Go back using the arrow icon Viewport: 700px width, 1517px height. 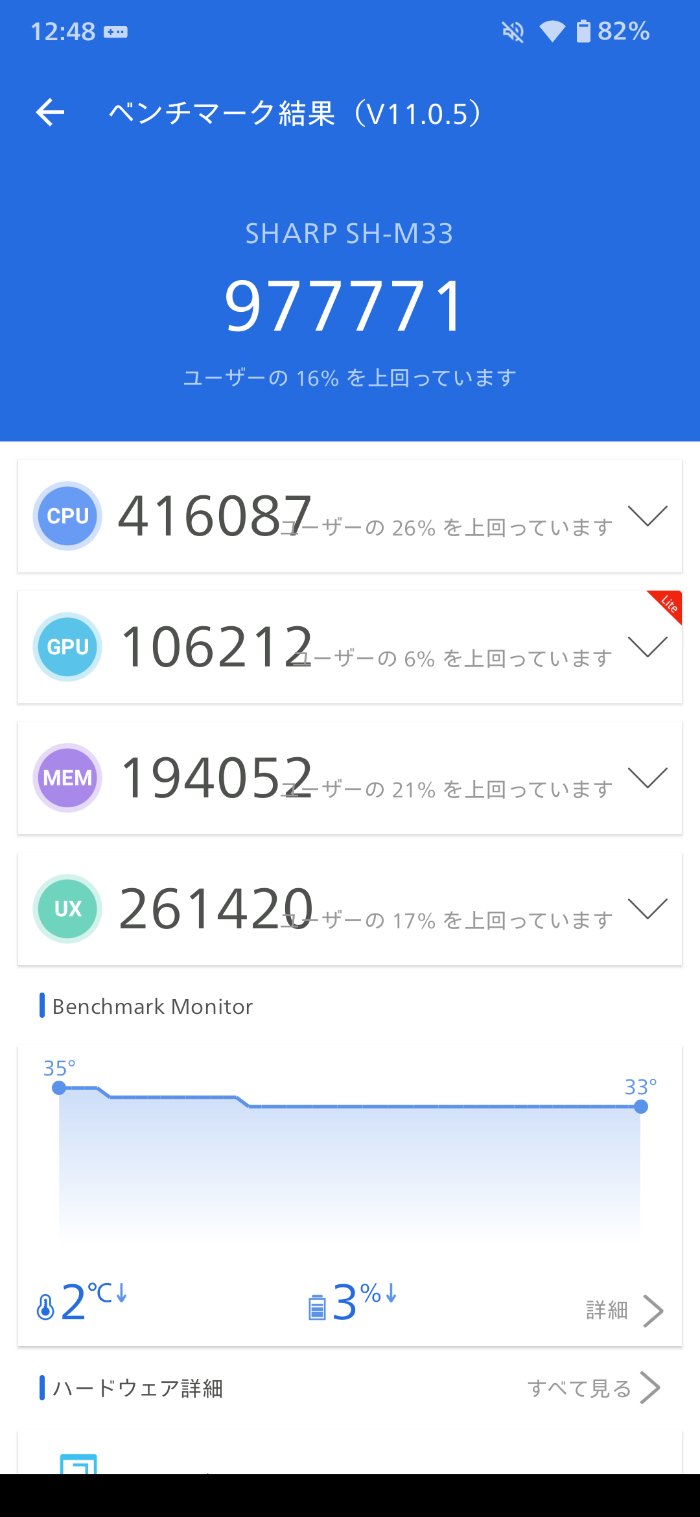point(50,113)
